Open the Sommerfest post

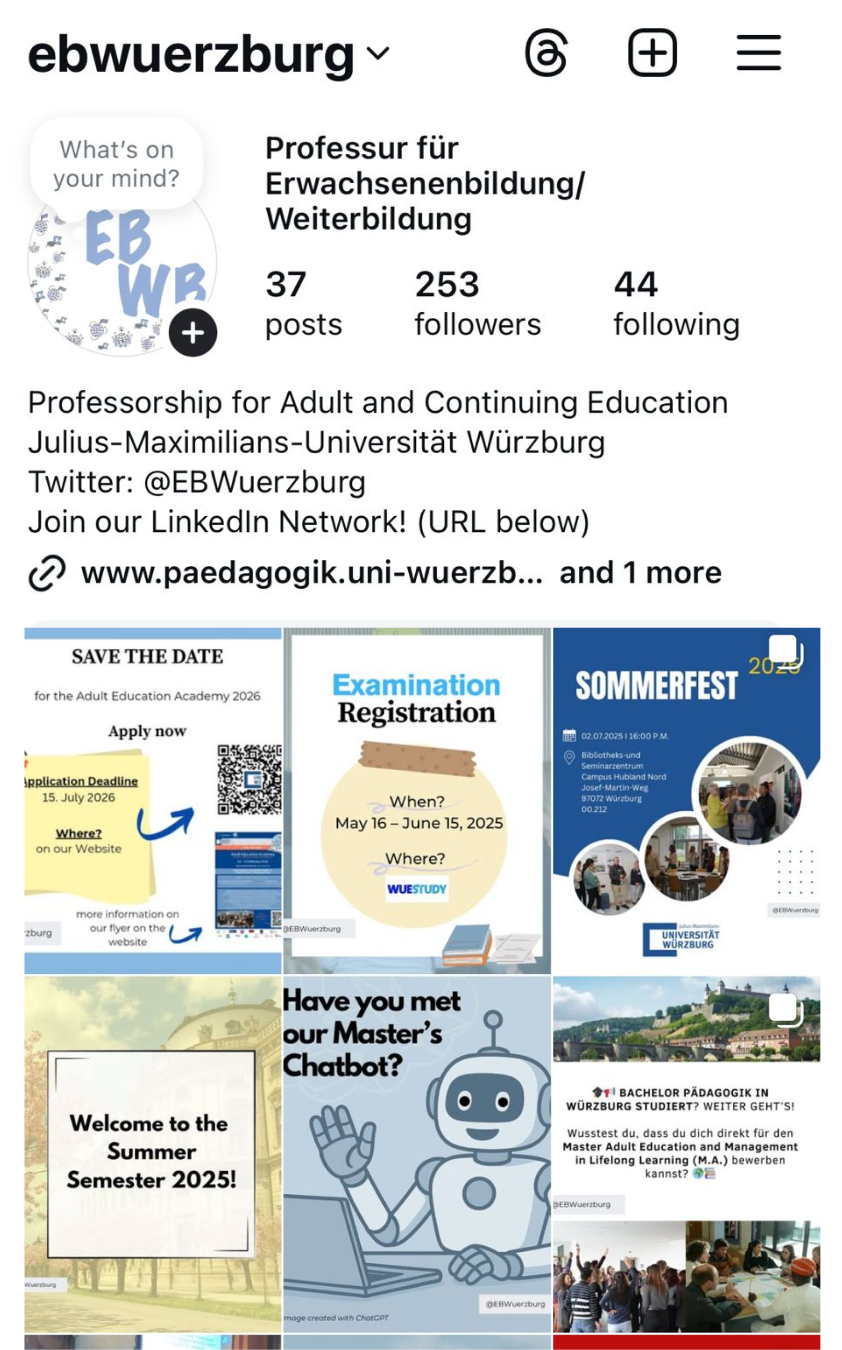(x=686, y=801)
